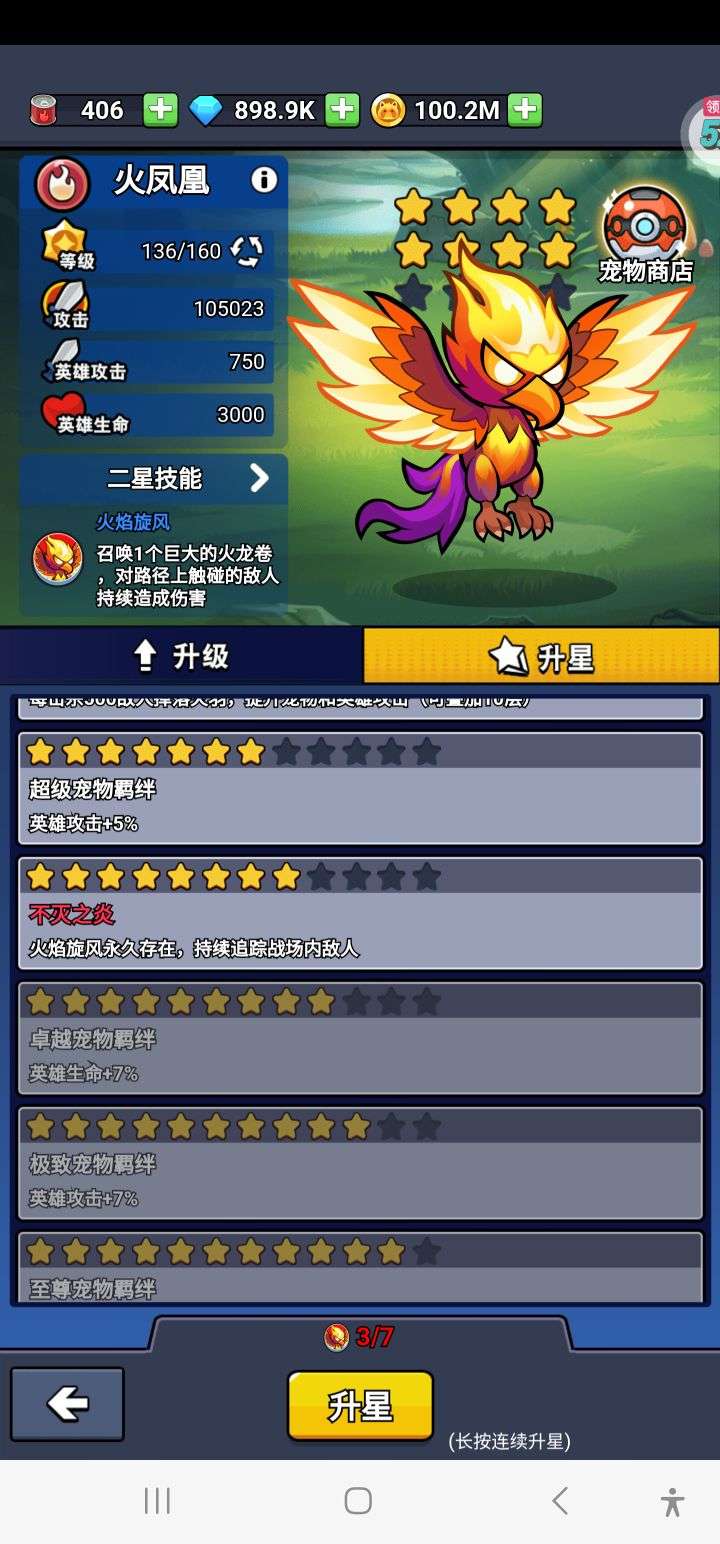Tap the yellow 升星 button
Viewport: 720px width, 1544px height.
tap(360, 1406)
